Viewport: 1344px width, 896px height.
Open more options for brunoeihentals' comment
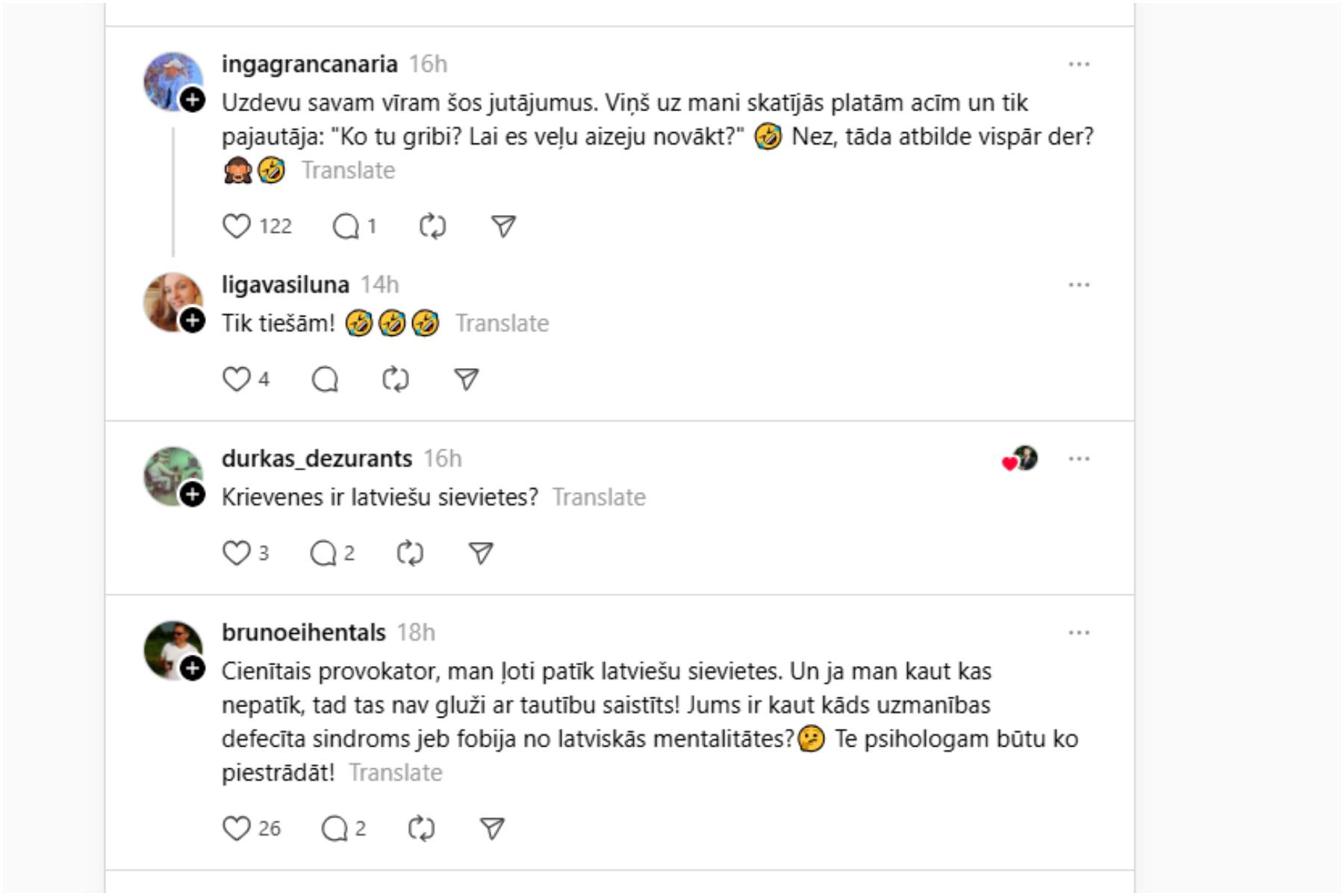1078,632
